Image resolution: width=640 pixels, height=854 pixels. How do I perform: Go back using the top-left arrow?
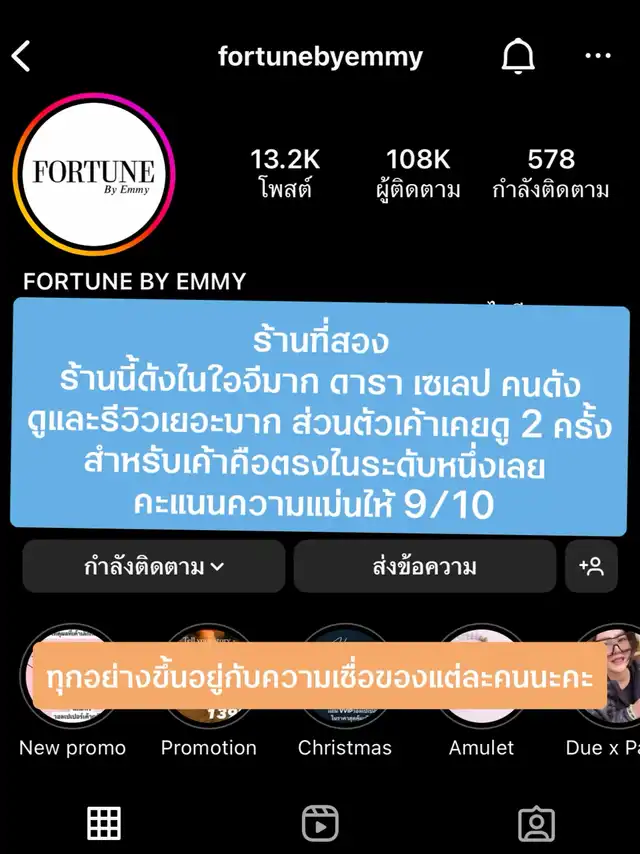click(21, 56)
